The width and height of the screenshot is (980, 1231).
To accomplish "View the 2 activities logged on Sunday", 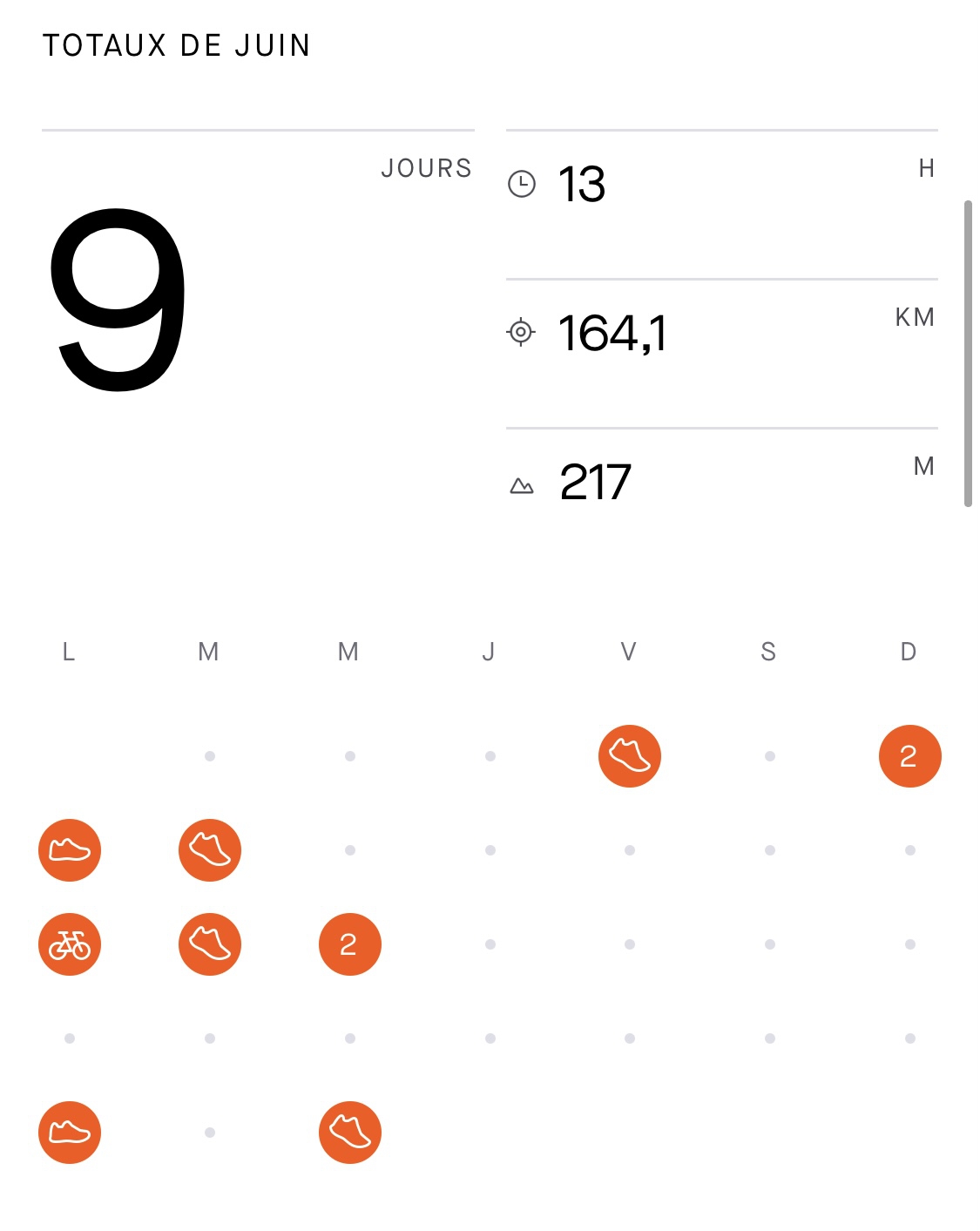I will [909, 756].
